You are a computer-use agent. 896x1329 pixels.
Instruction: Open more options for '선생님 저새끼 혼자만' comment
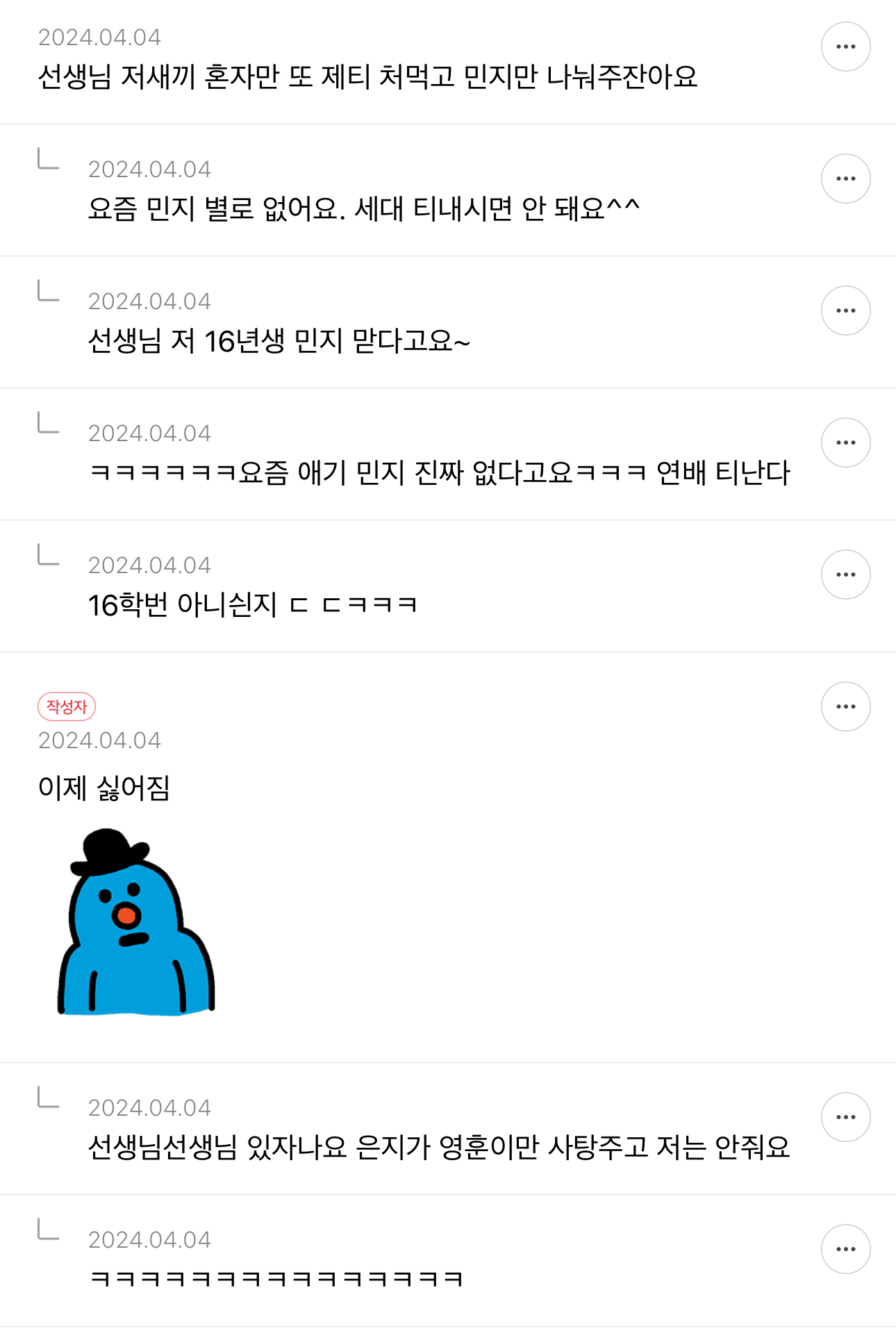(845, 47)
